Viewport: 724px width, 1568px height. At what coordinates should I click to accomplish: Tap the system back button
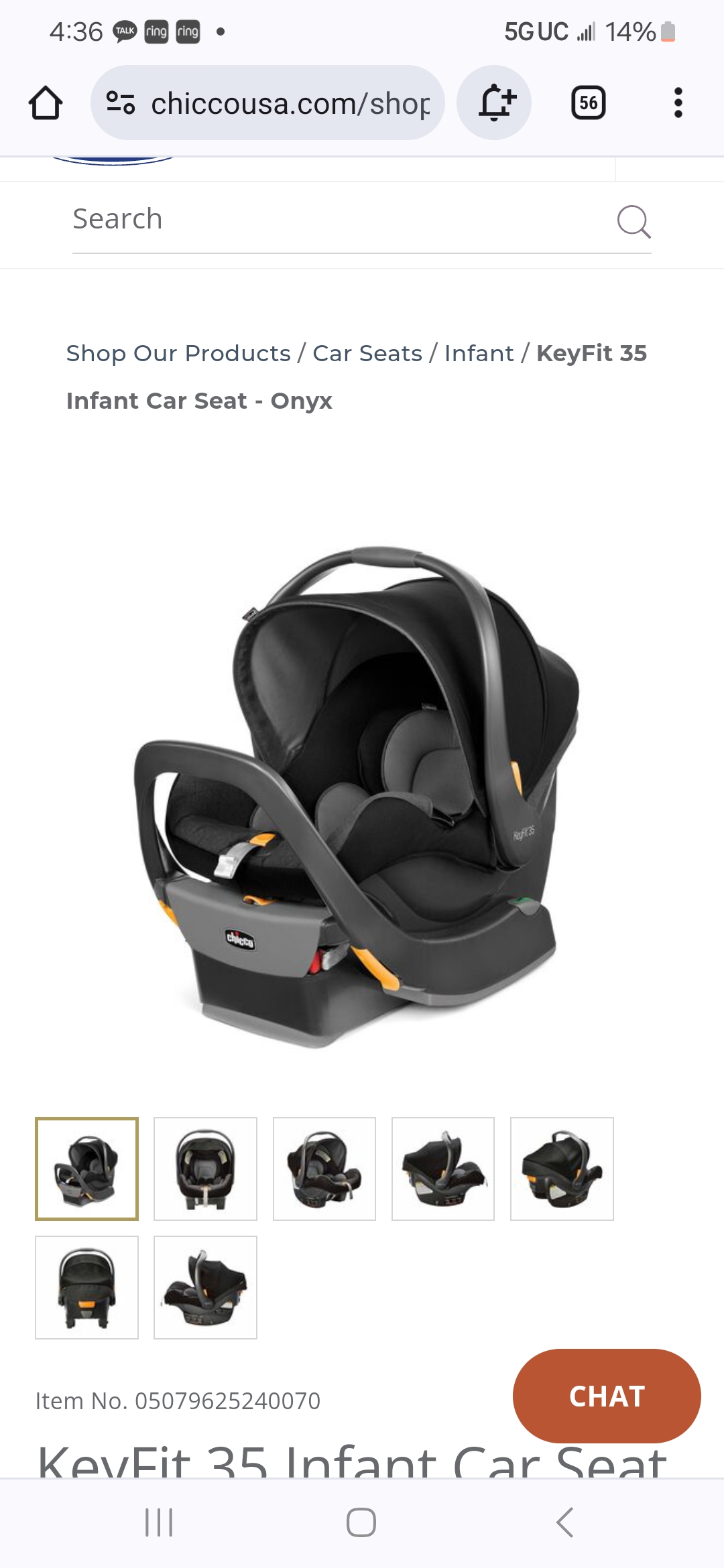(x=564, y=1522)
